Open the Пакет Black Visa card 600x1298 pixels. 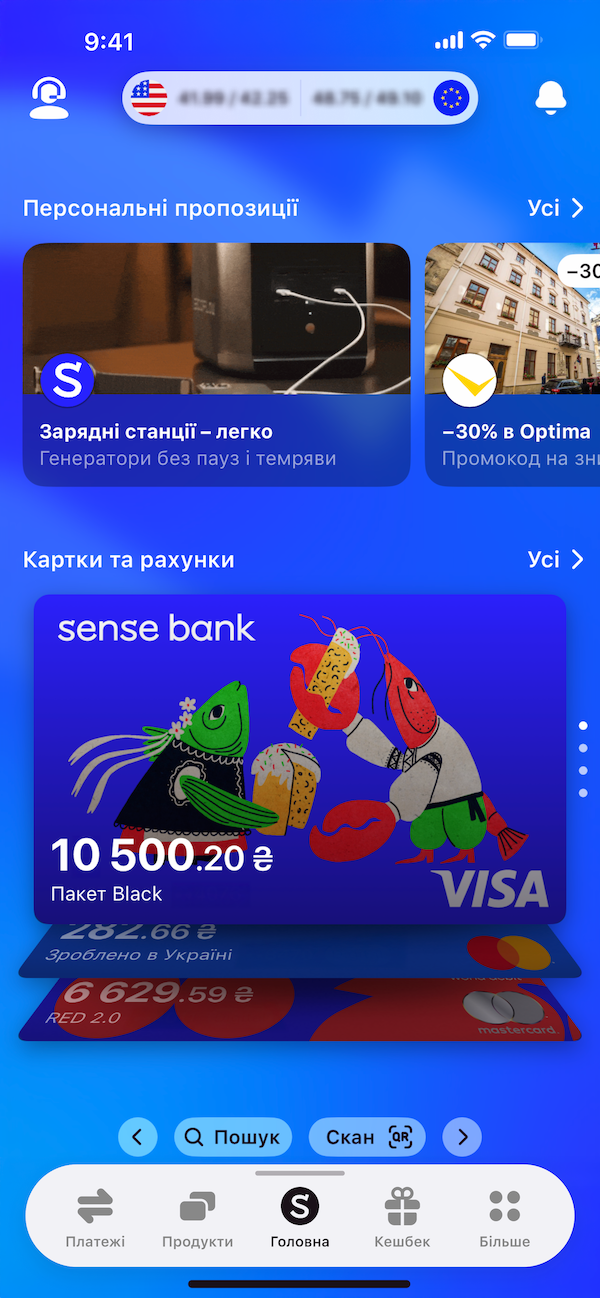(x=300, y=758)
